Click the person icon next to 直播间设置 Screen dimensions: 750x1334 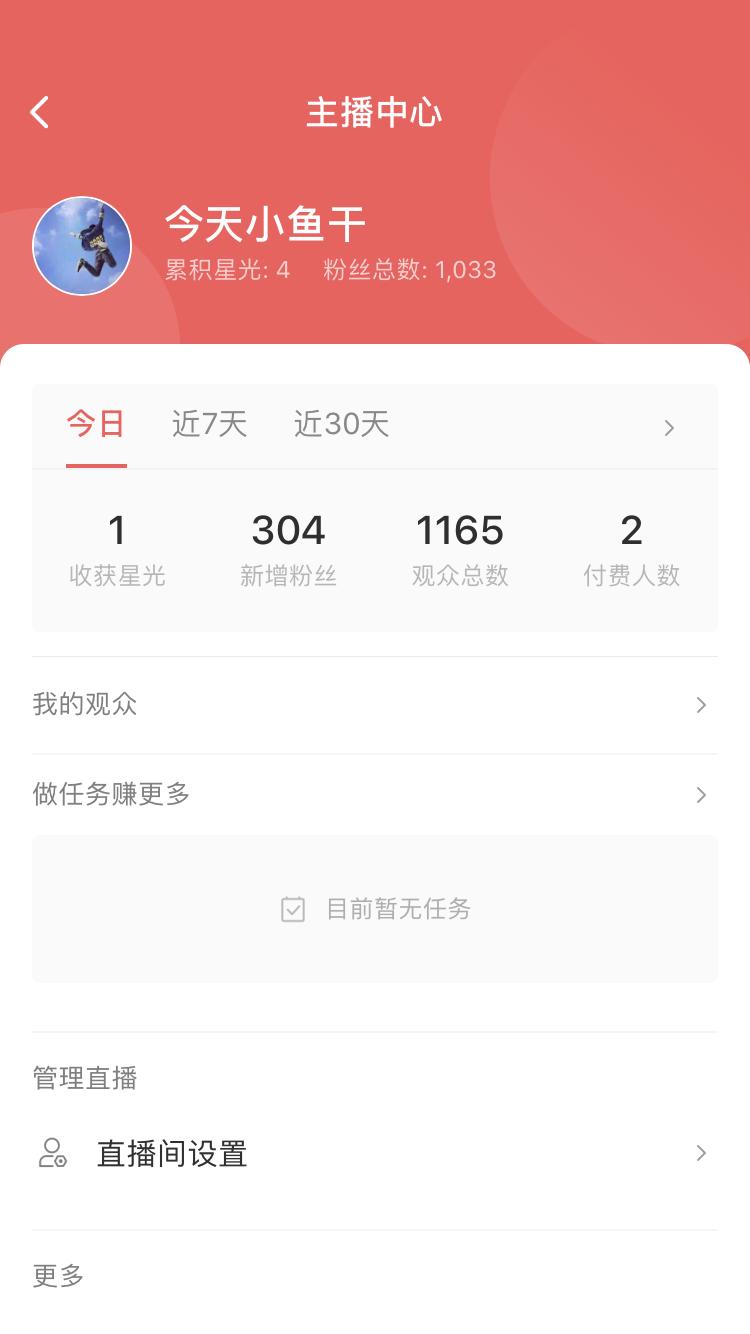coord(52,1153)
